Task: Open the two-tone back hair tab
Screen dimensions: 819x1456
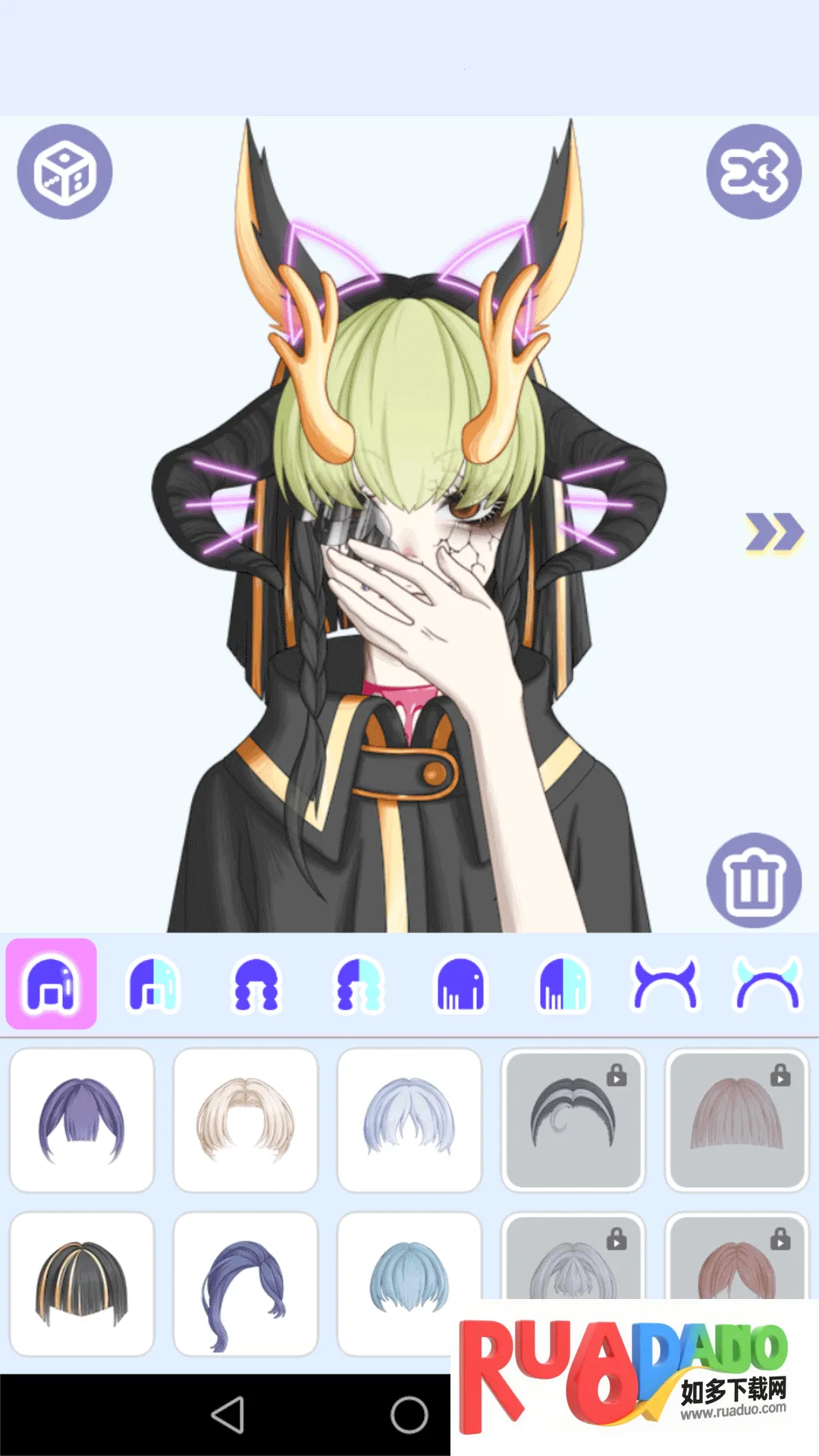Action: [x=563, y=984]
